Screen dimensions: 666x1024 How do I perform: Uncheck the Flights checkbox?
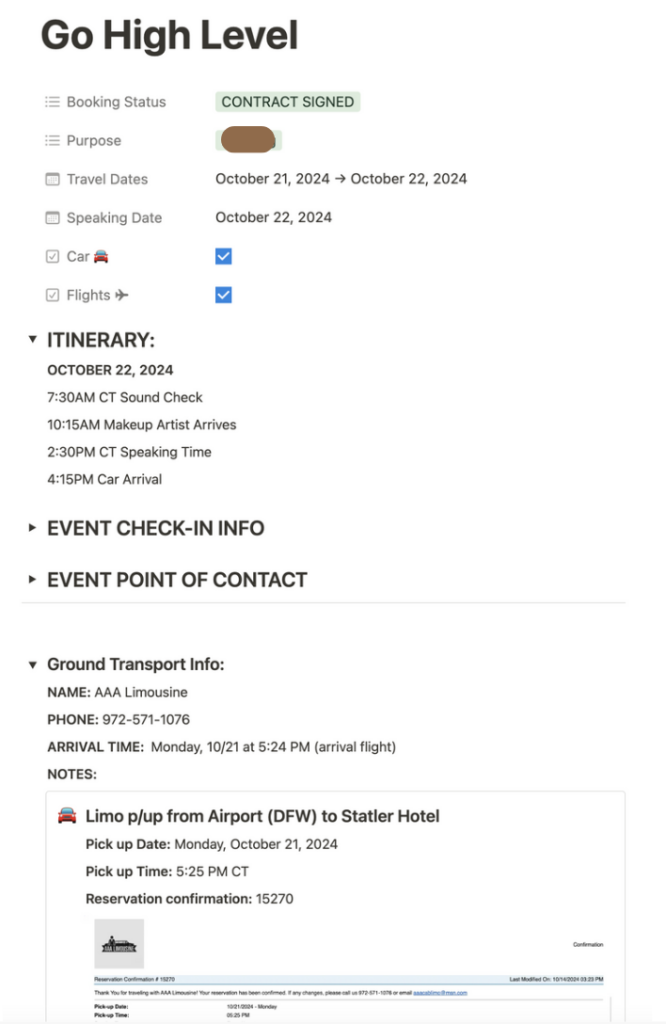[223, 294]
